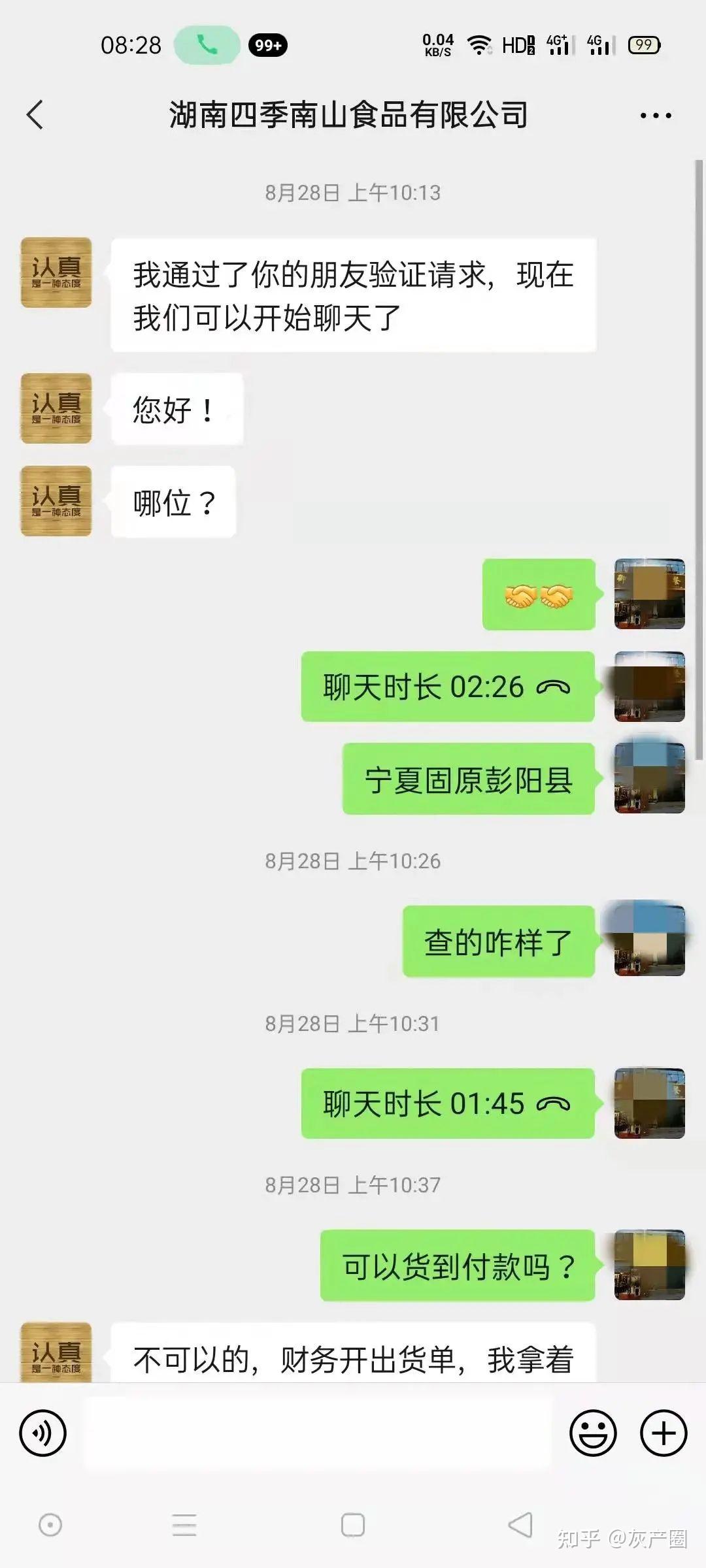Tap the green active call indicator in status bar
The image size is (706, 1568).
[x=206, y=44]
